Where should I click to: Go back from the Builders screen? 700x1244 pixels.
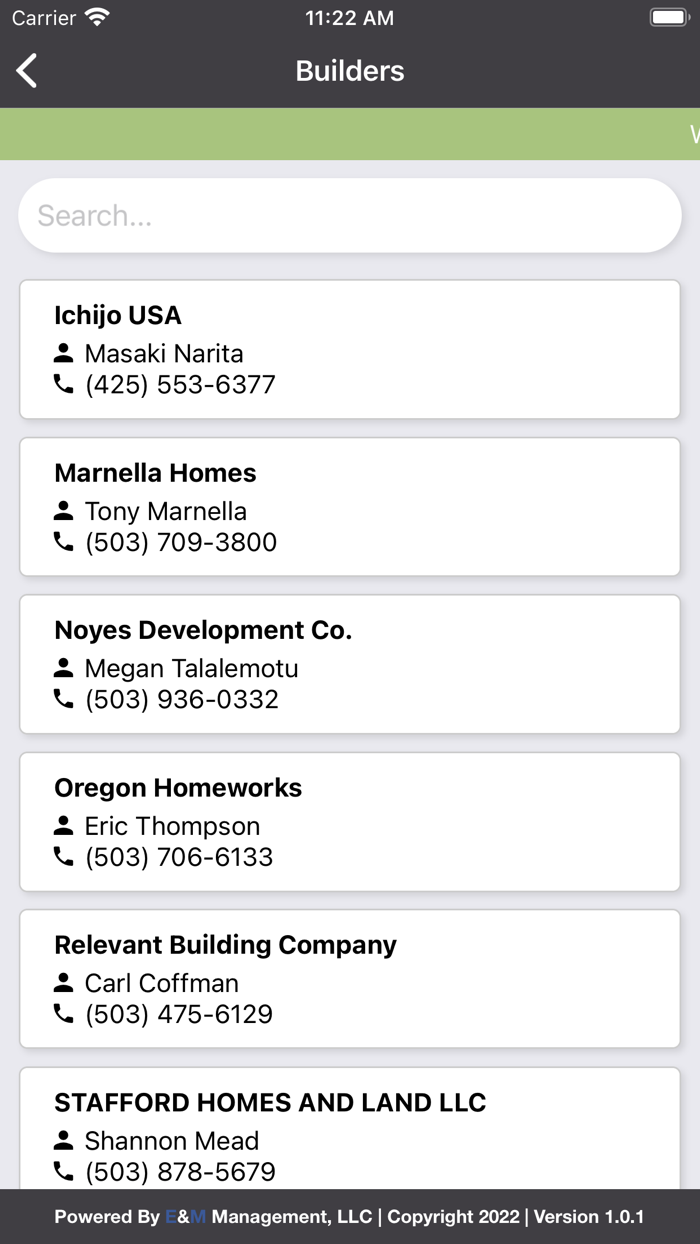[27, 71]
